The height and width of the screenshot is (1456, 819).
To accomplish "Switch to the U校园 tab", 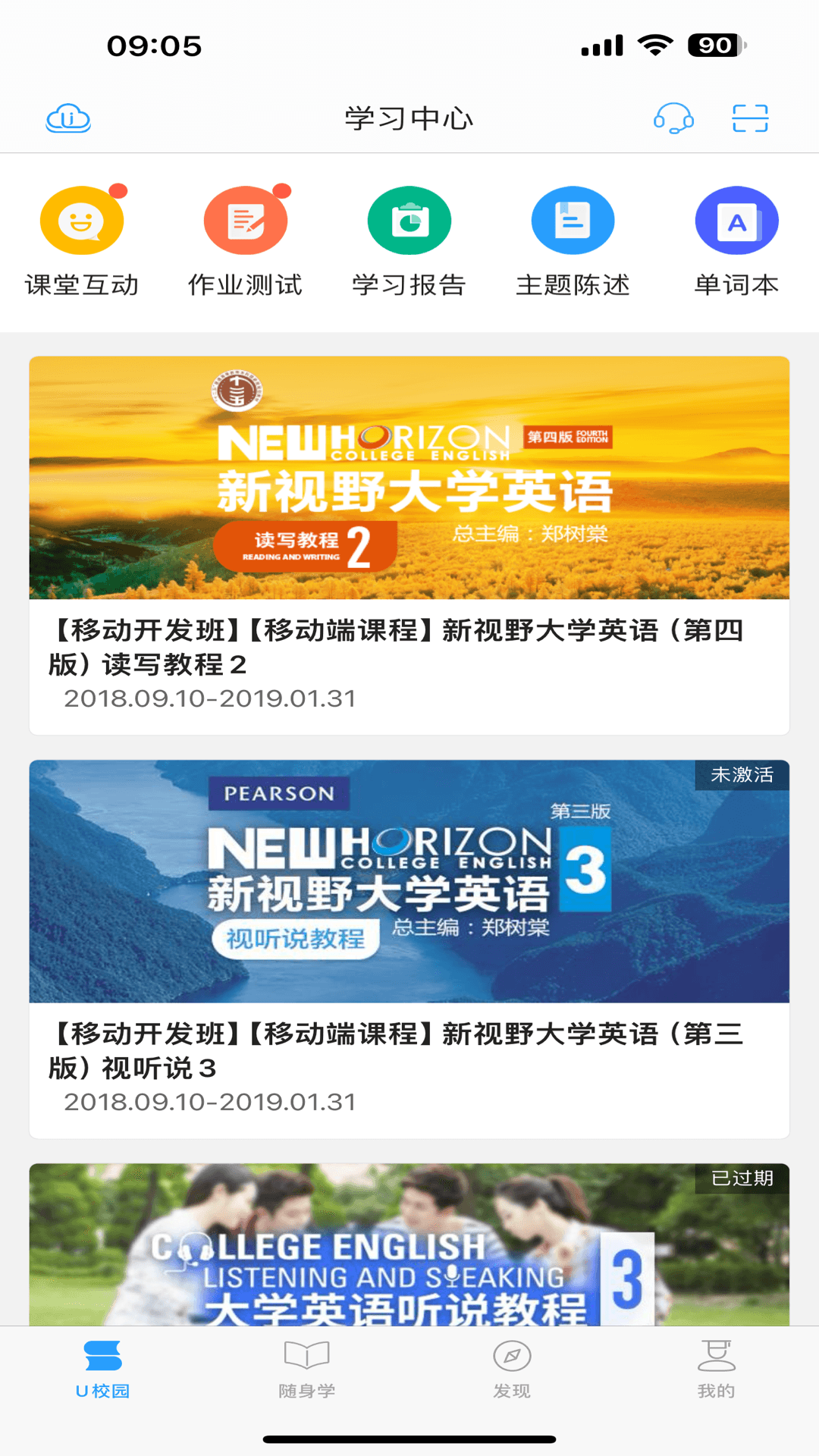I will (x=103, y=1369).
